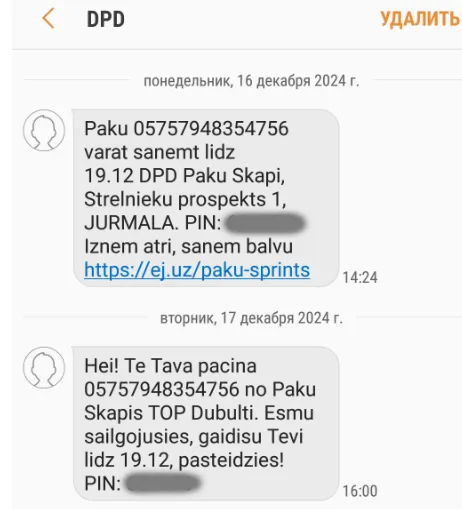Tap the УДАЛИТЬ delete button
462x509 pixels.
pyautogui.click(x=420, y=19)
